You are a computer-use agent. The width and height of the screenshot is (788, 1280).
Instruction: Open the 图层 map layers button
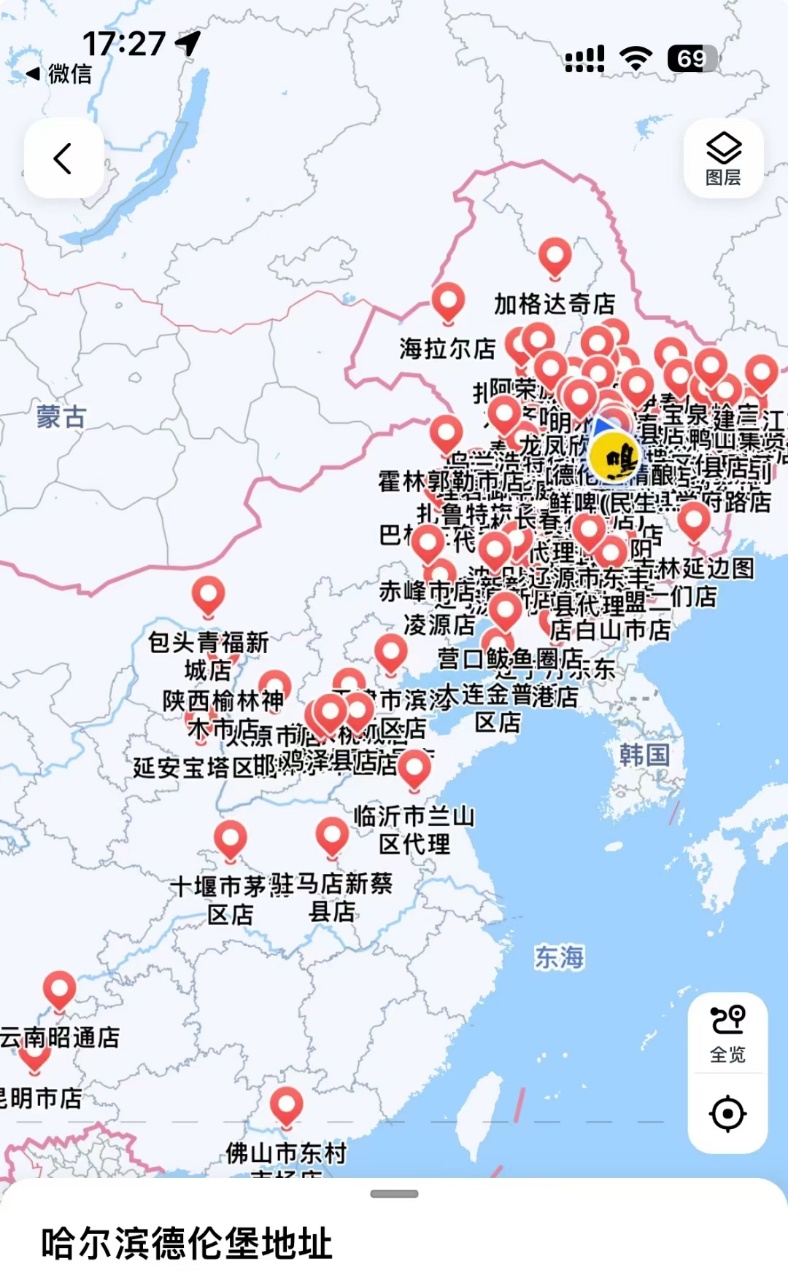(723, 158)
